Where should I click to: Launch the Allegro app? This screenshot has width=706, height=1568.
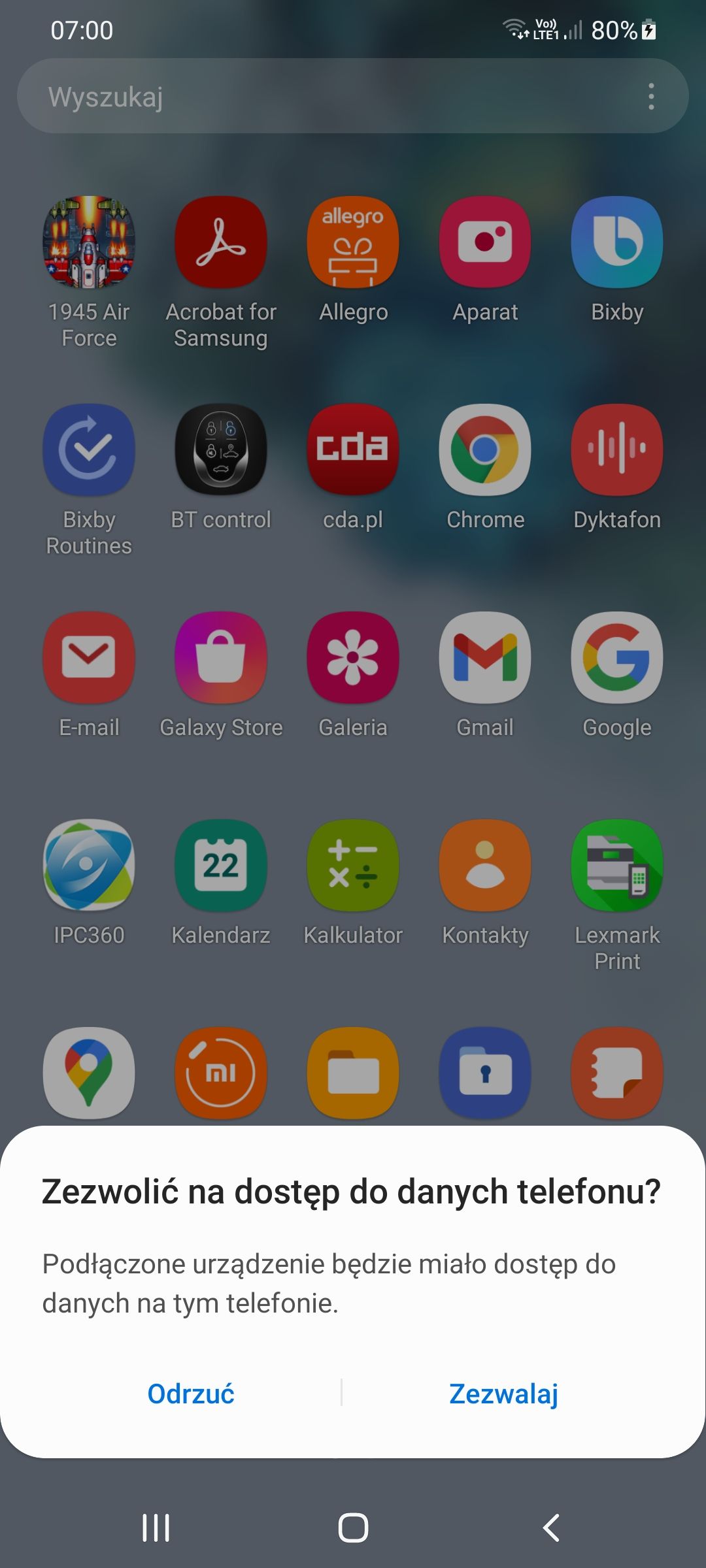click(x=353, y=242)
